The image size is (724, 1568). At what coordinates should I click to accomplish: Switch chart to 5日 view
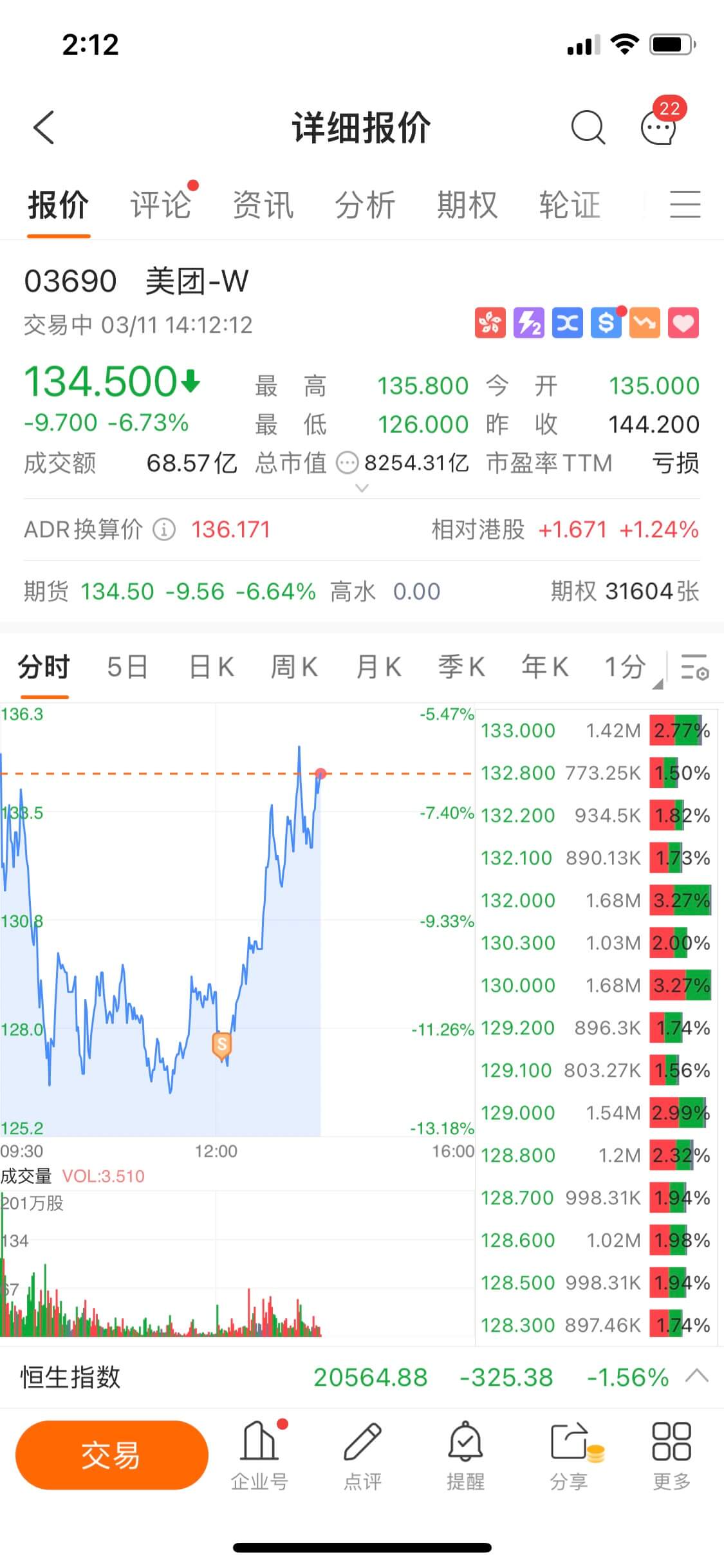[127, 667]
